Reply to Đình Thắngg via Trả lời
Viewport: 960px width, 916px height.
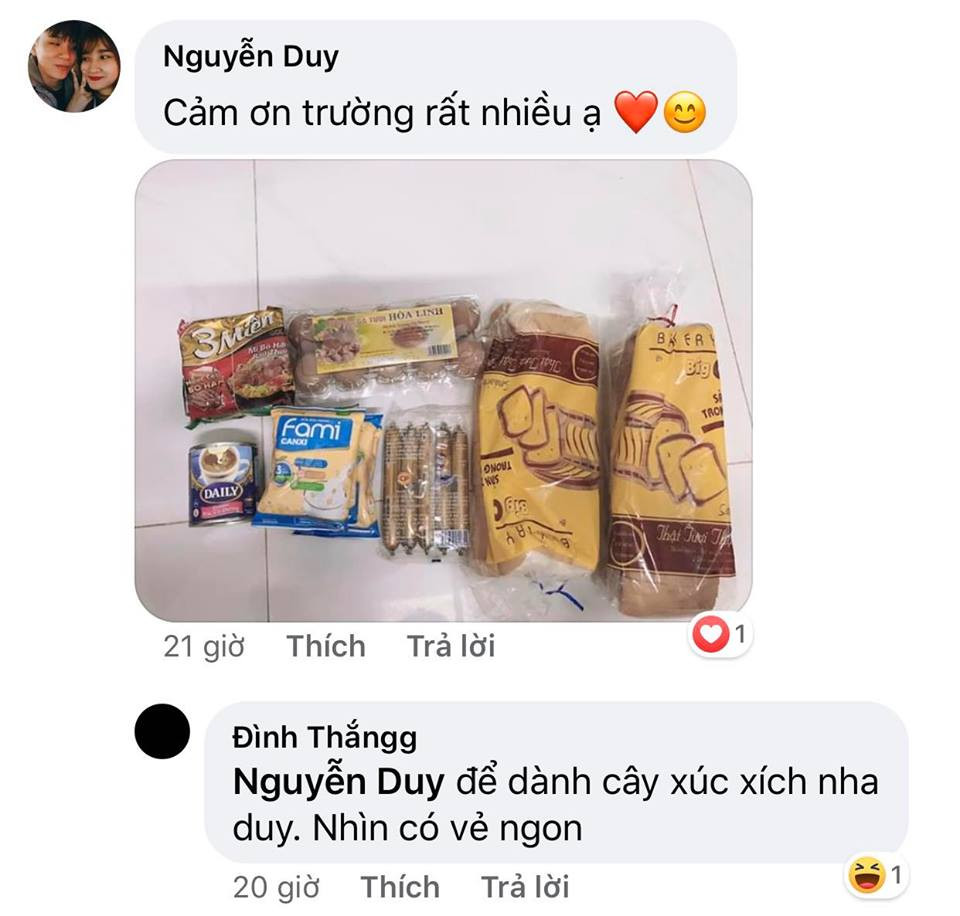click(x=524, y=887)
